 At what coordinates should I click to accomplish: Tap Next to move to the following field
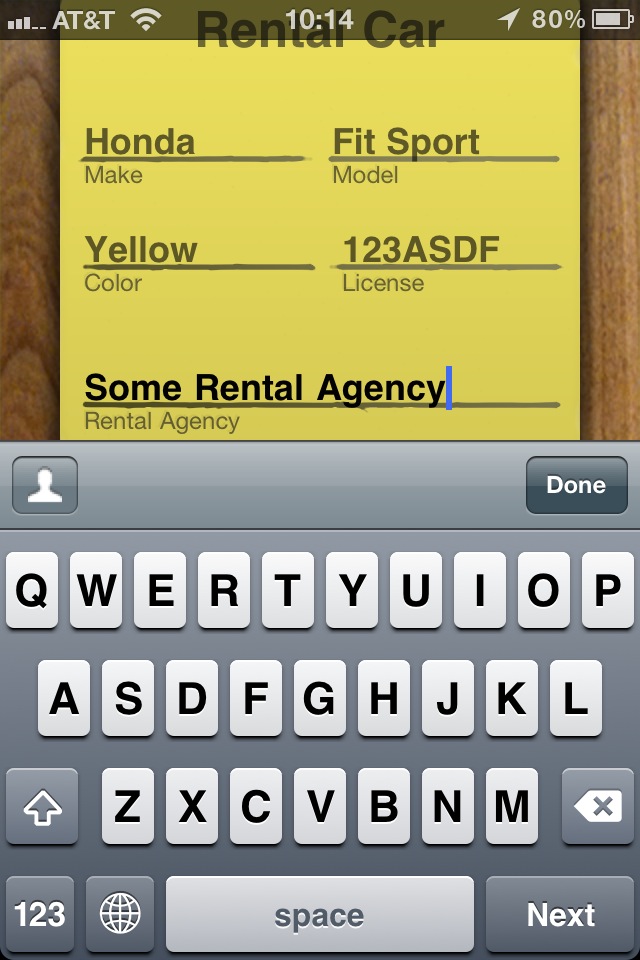(x=561, y=914)
